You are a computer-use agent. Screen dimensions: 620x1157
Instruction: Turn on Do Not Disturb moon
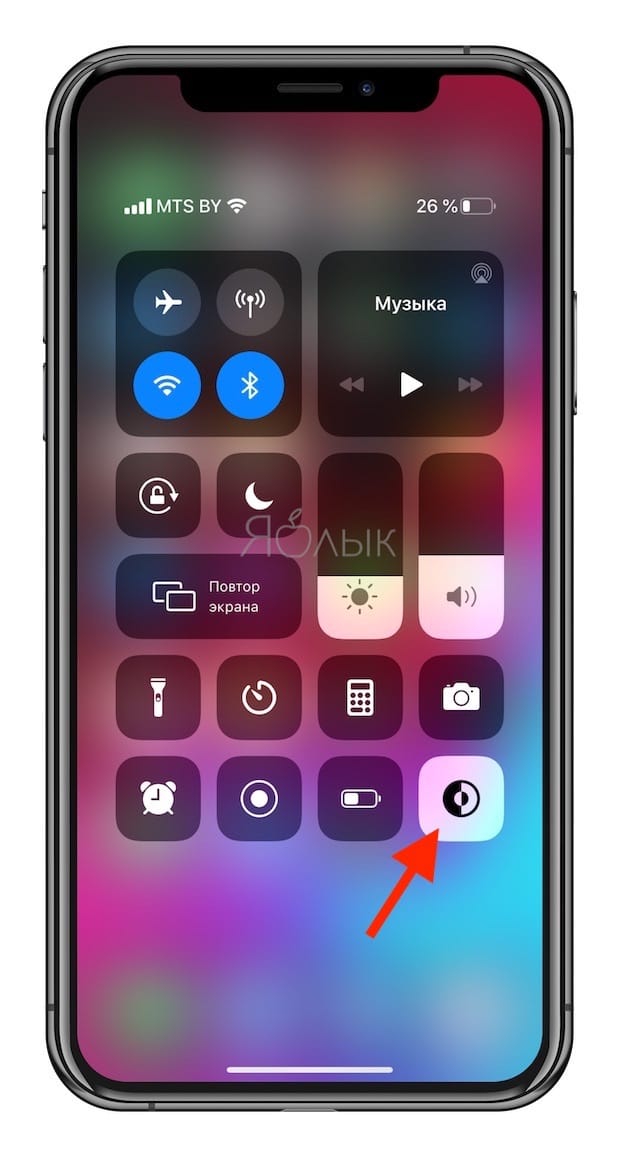(259, 496)
